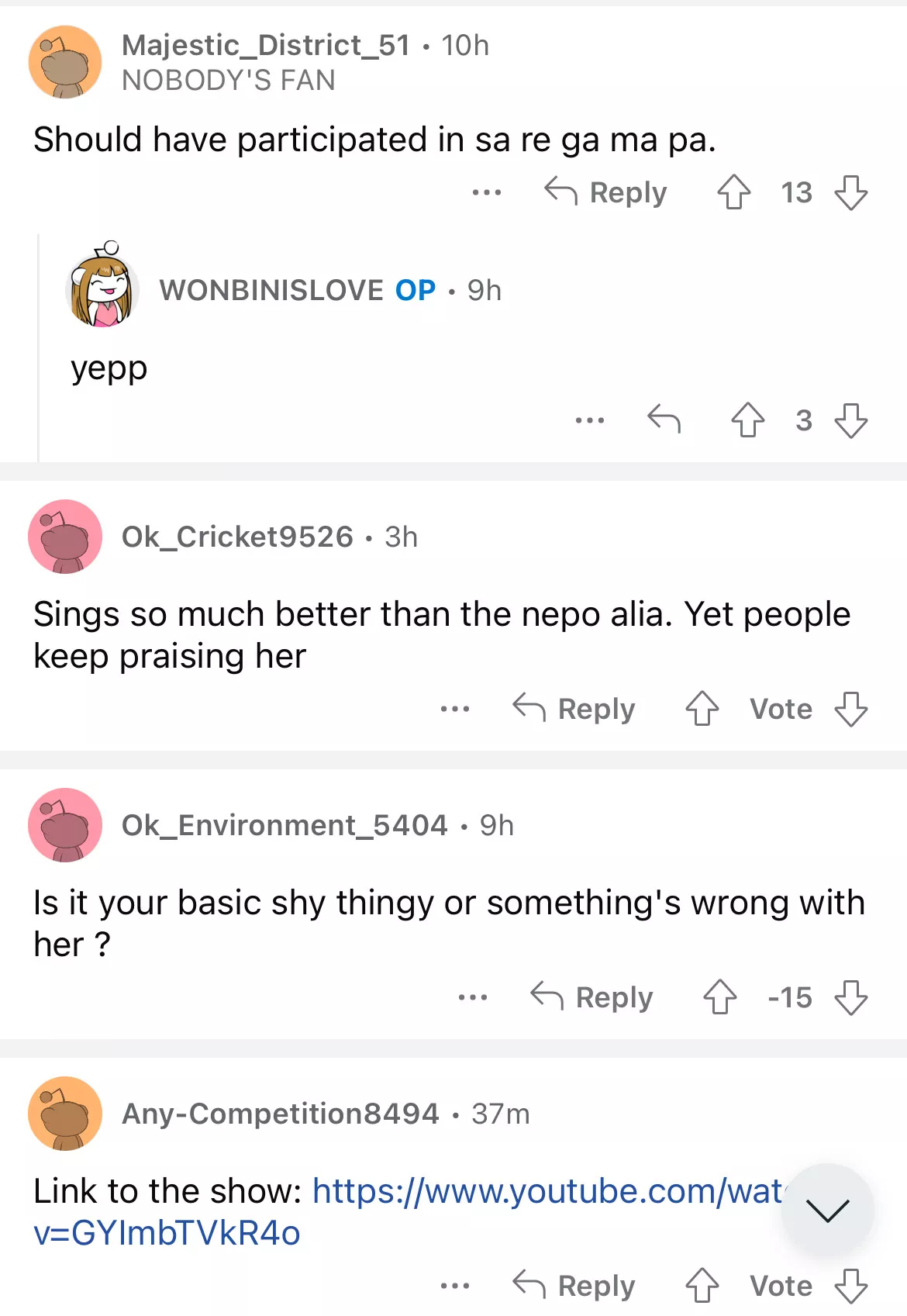Upvote Any-Competition8494's comment
Viewport: 907px width, 1316px height.
click(x=702, y=1285)
